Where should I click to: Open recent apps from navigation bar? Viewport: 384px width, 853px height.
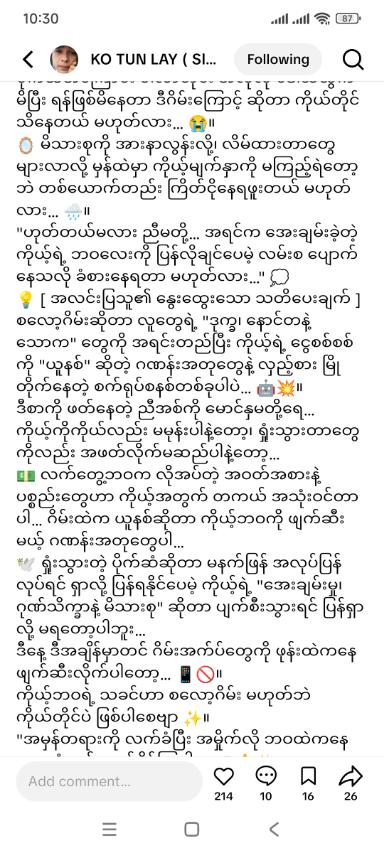coord(109,830)
